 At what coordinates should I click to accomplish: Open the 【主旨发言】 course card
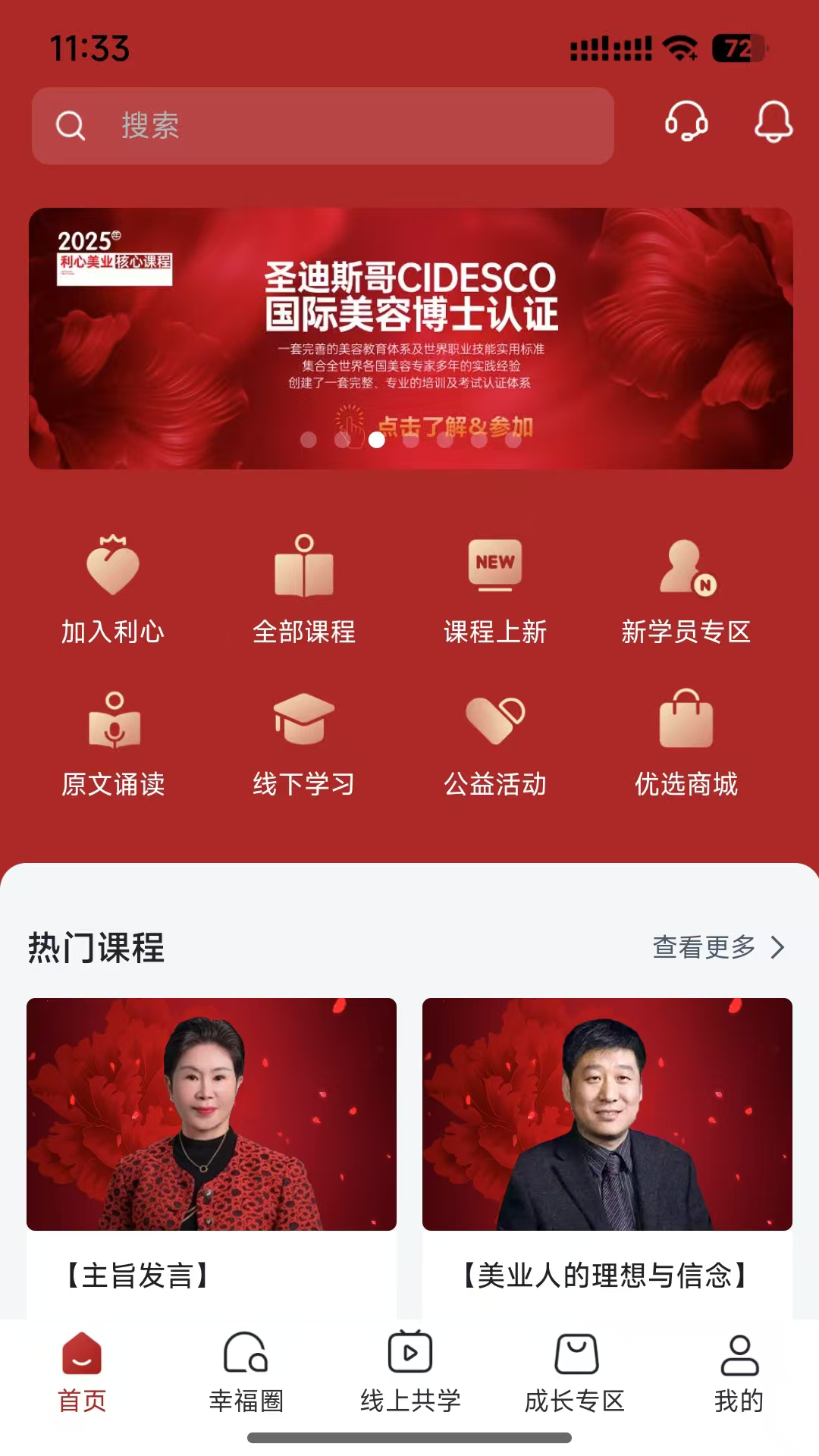(212, 1158)
